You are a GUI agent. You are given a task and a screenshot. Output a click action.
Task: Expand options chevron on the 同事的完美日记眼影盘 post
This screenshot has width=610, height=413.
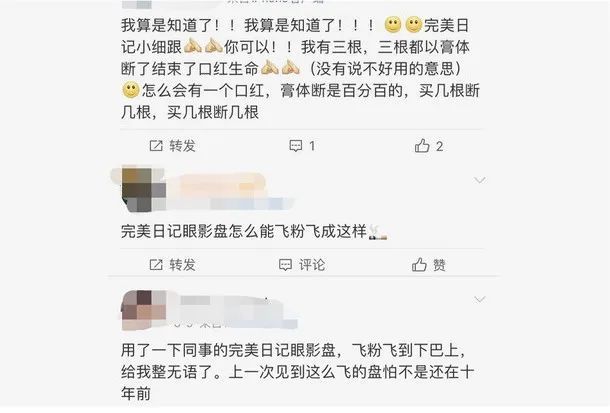481,298
